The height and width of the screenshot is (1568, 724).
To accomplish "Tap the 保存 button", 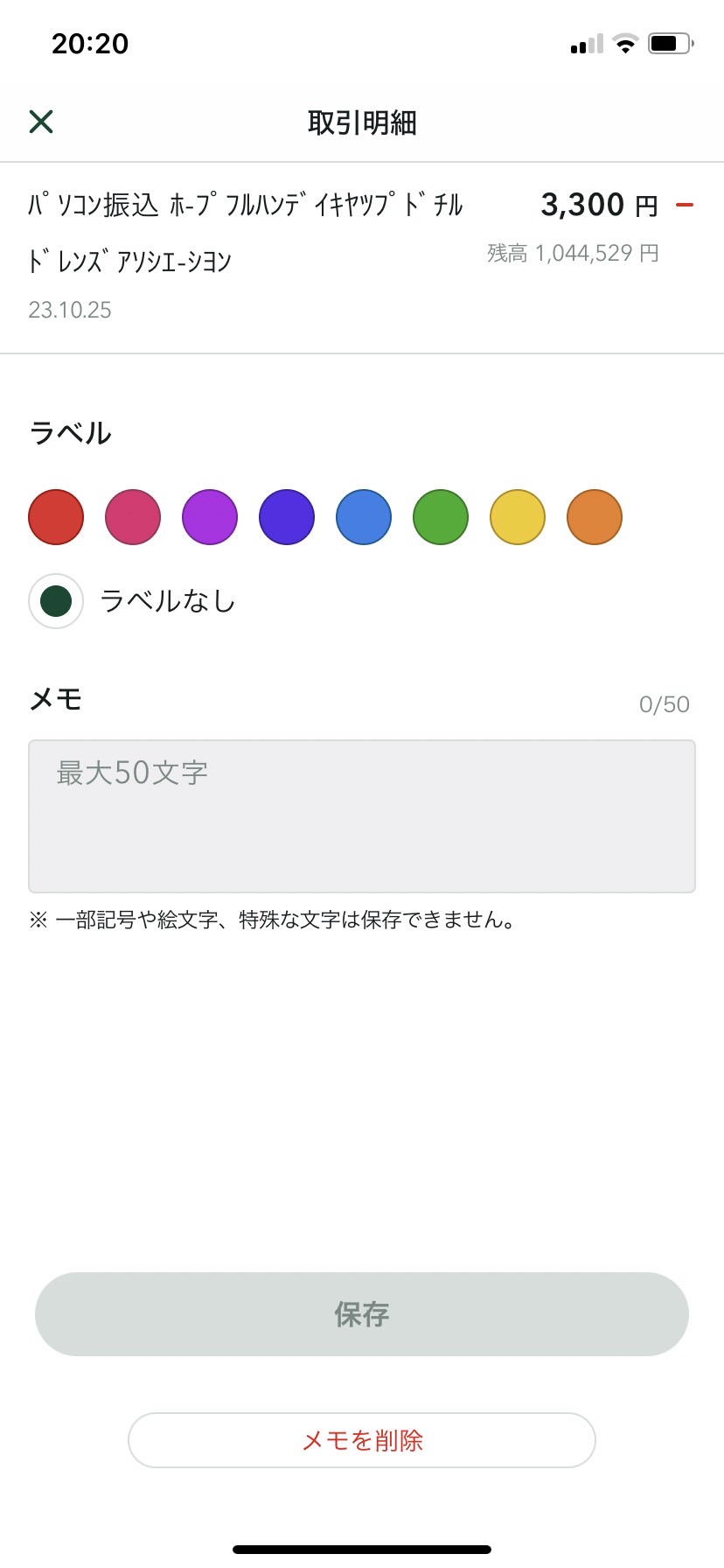I will [x=362, y=1314].
